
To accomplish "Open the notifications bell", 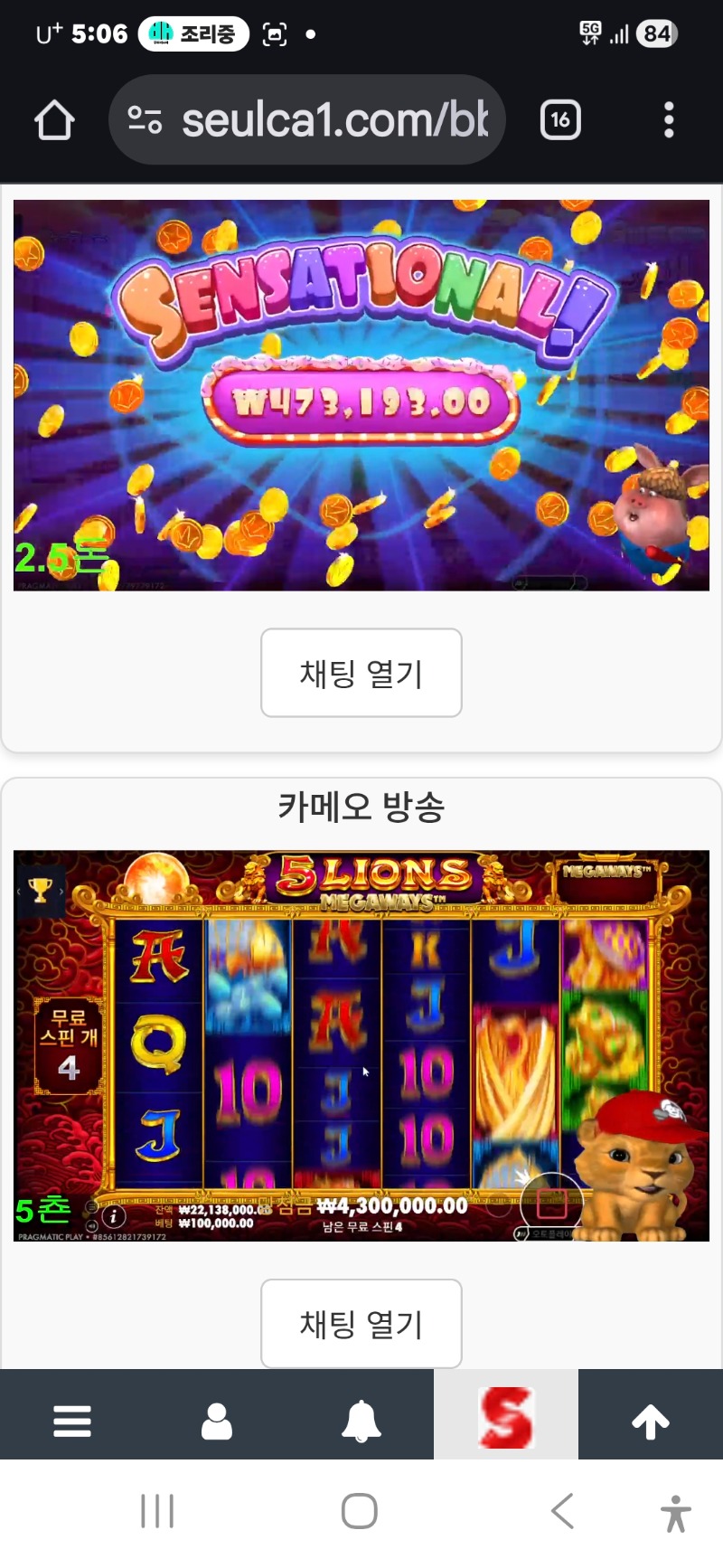I will [361, 1421].
